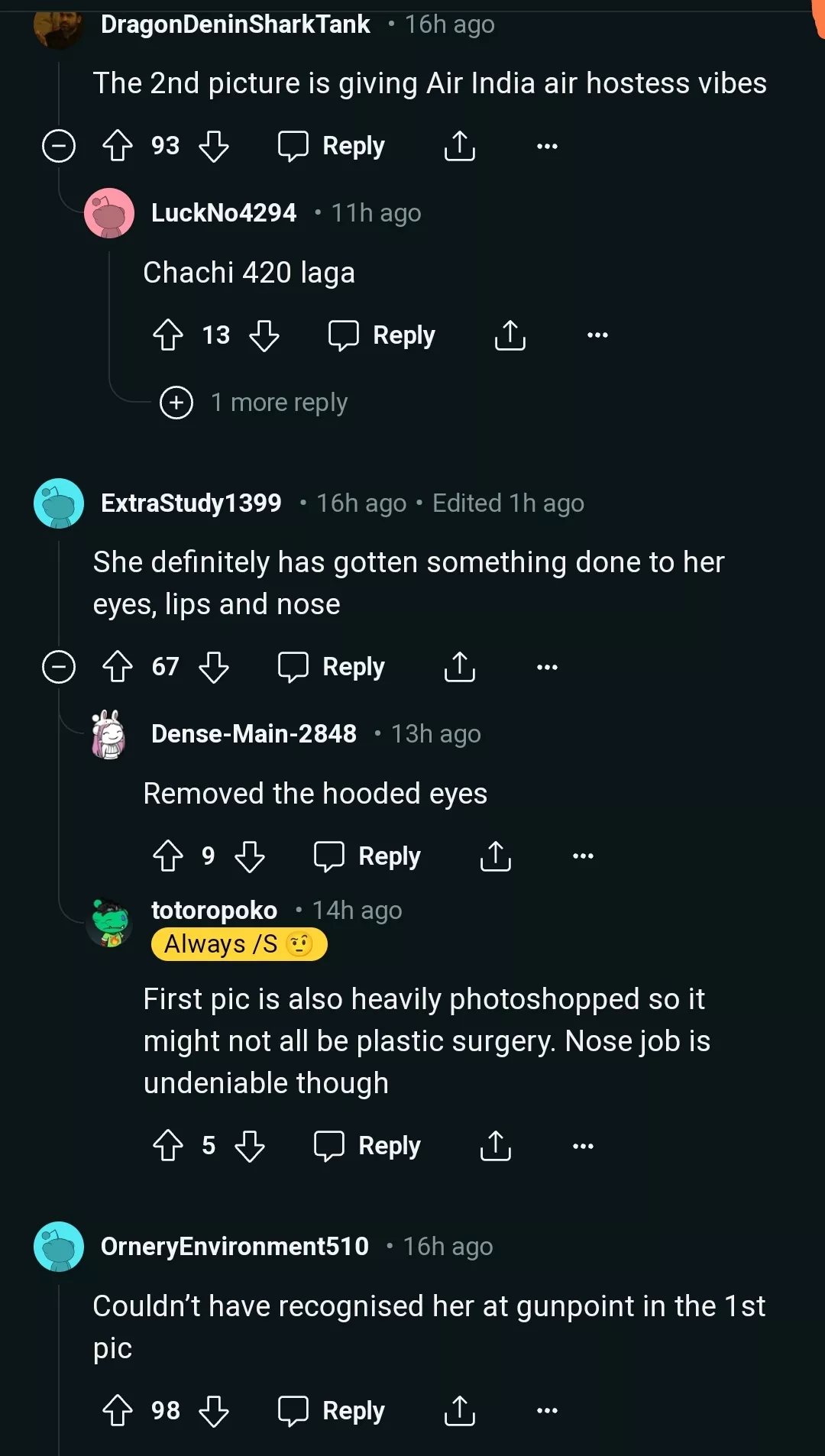Open more options on LuckNo4294's comment
Image resolution: width=825 pixels, height=1456 pixels.
[x=597, y=335]
